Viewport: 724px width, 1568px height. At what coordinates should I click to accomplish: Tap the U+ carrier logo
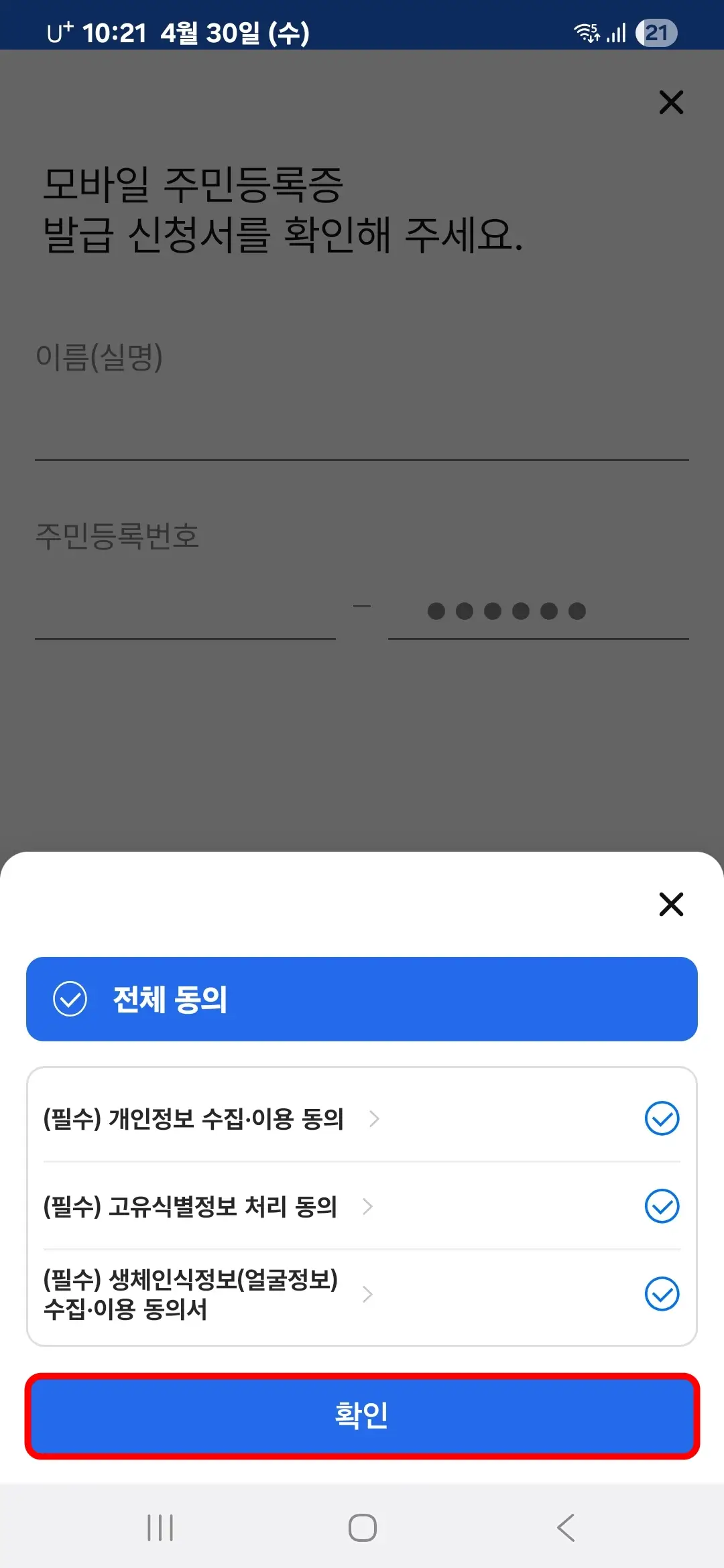[59, 31]
